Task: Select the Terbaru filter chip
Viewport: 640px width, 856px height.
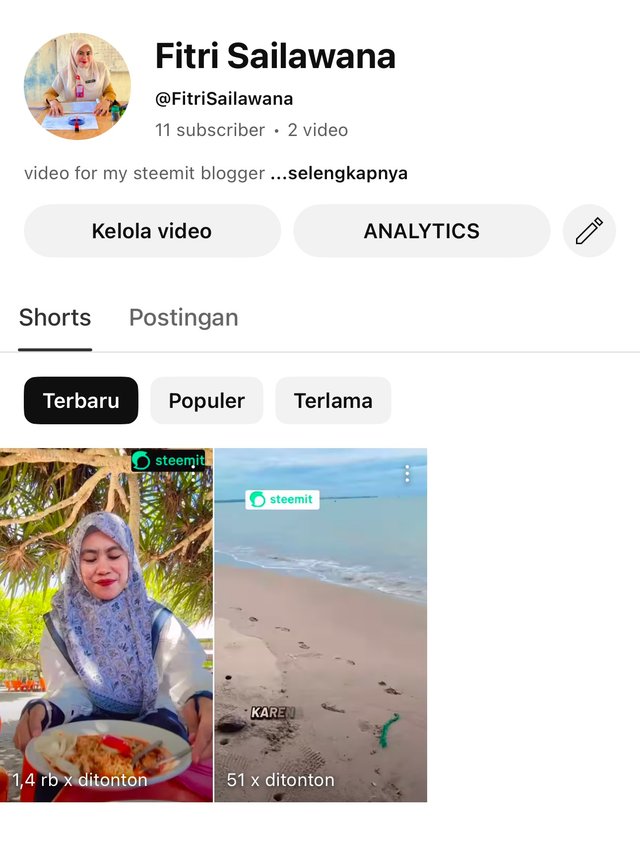Action: pos(81,401)
